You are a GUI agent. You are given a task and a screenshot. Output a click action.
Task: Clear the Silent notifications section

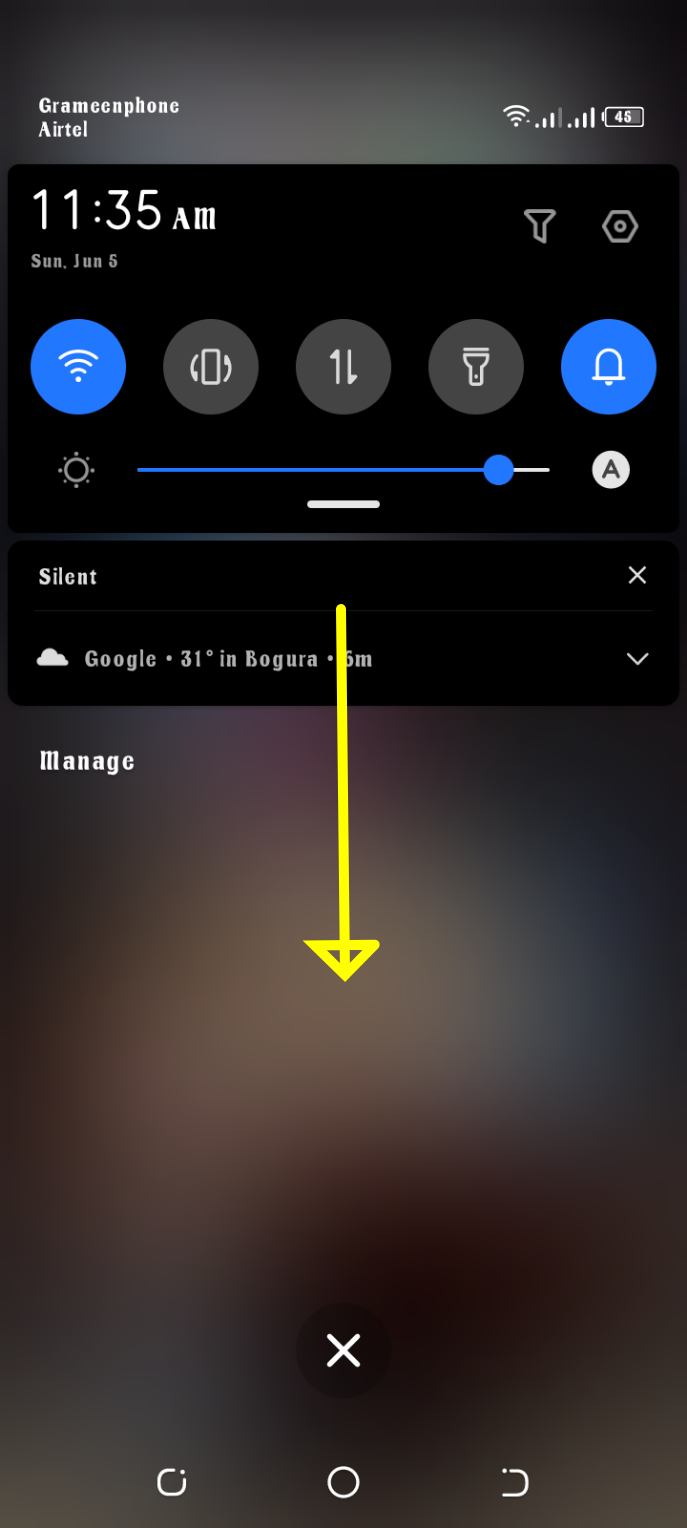click(637, 575)
